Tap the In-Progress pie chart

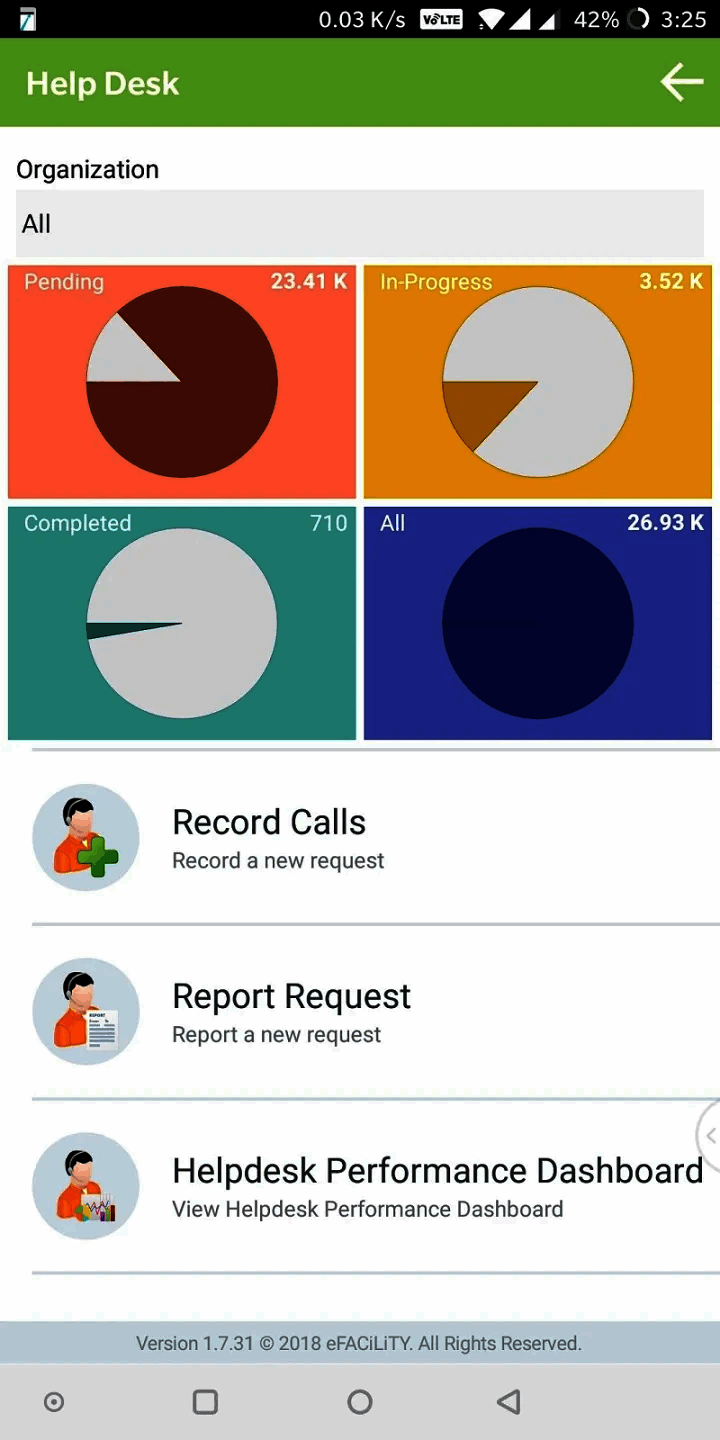(x=537, y=380)
